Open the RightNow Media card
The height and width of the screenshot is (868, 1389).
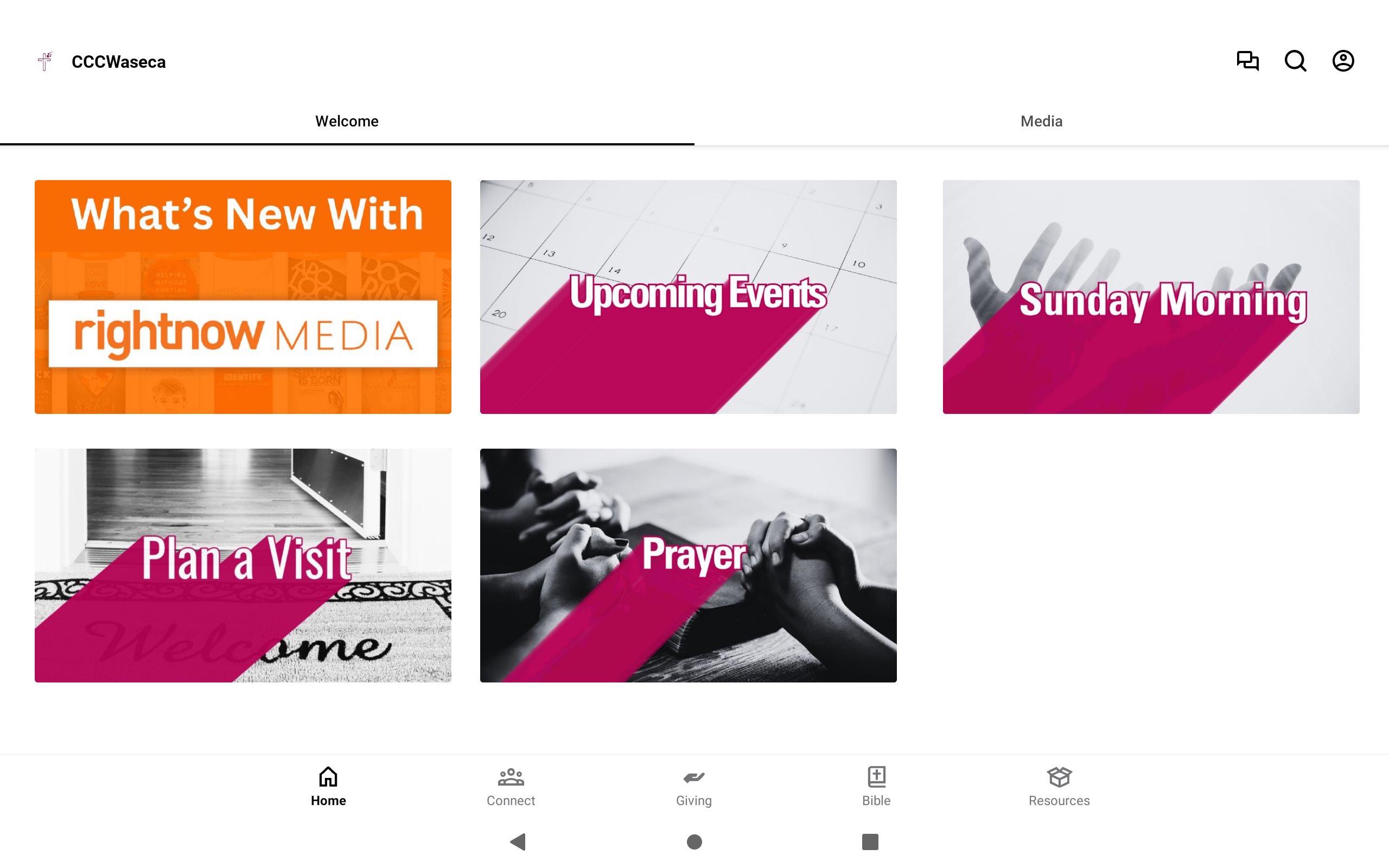point(243,297)
